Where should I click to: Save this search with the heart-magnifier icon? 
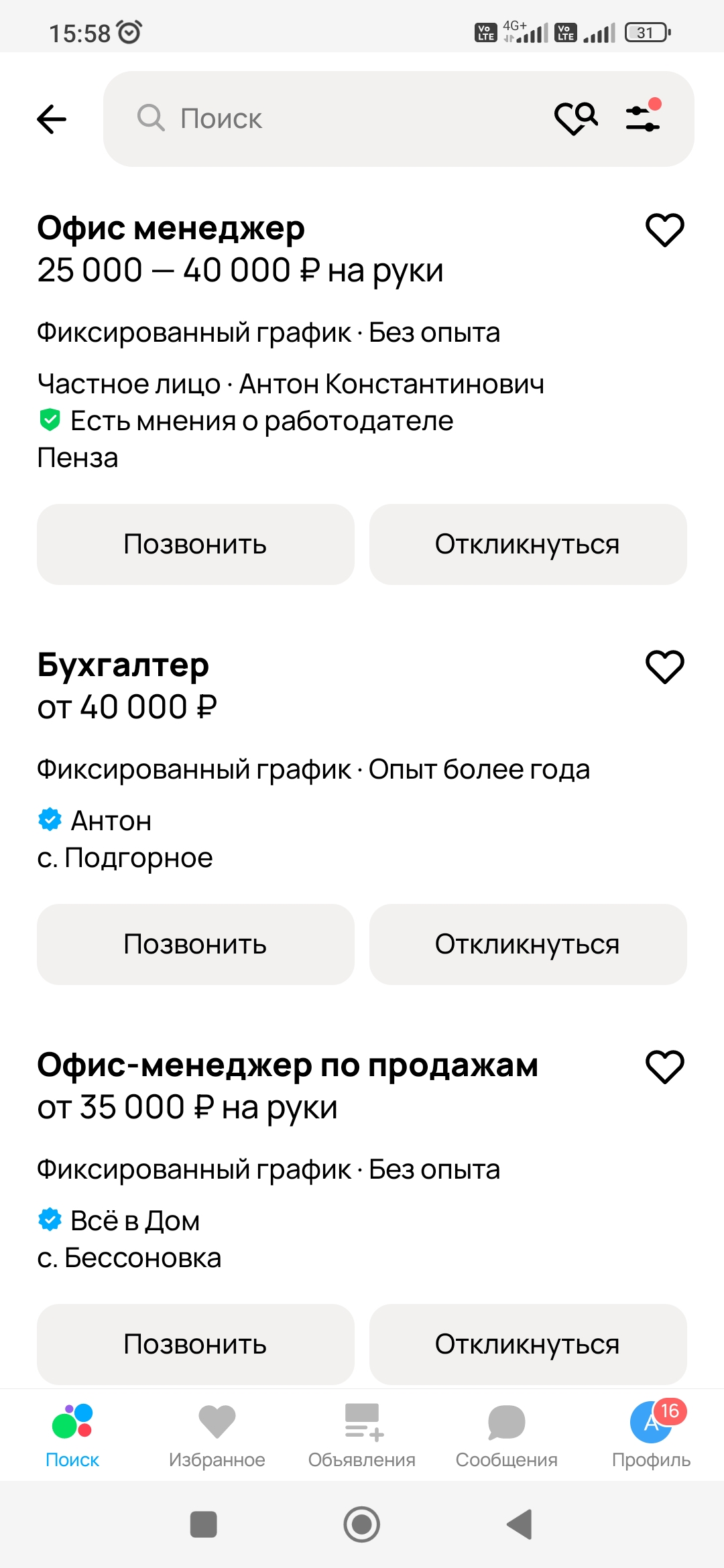point(576,119)
